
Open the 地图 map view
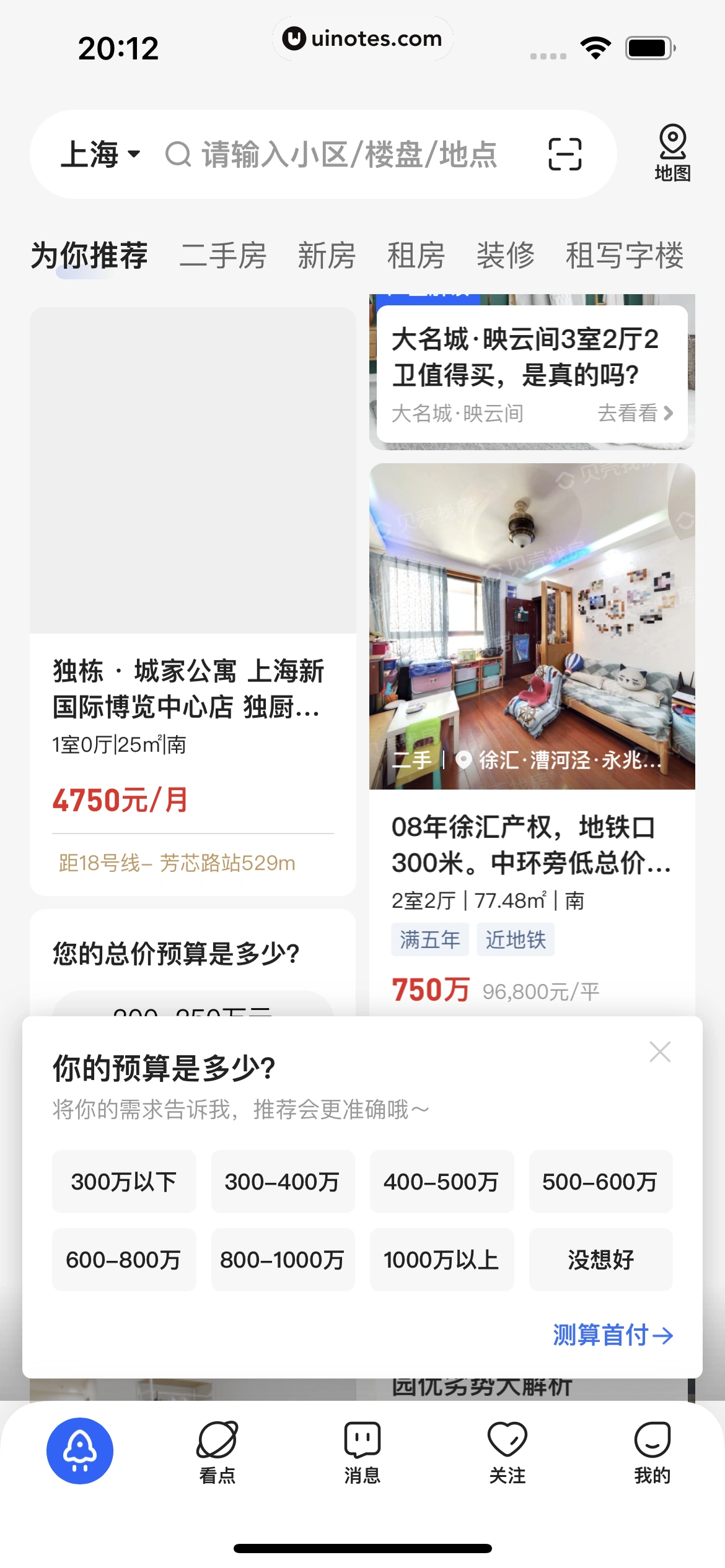[x=672, y=154]
